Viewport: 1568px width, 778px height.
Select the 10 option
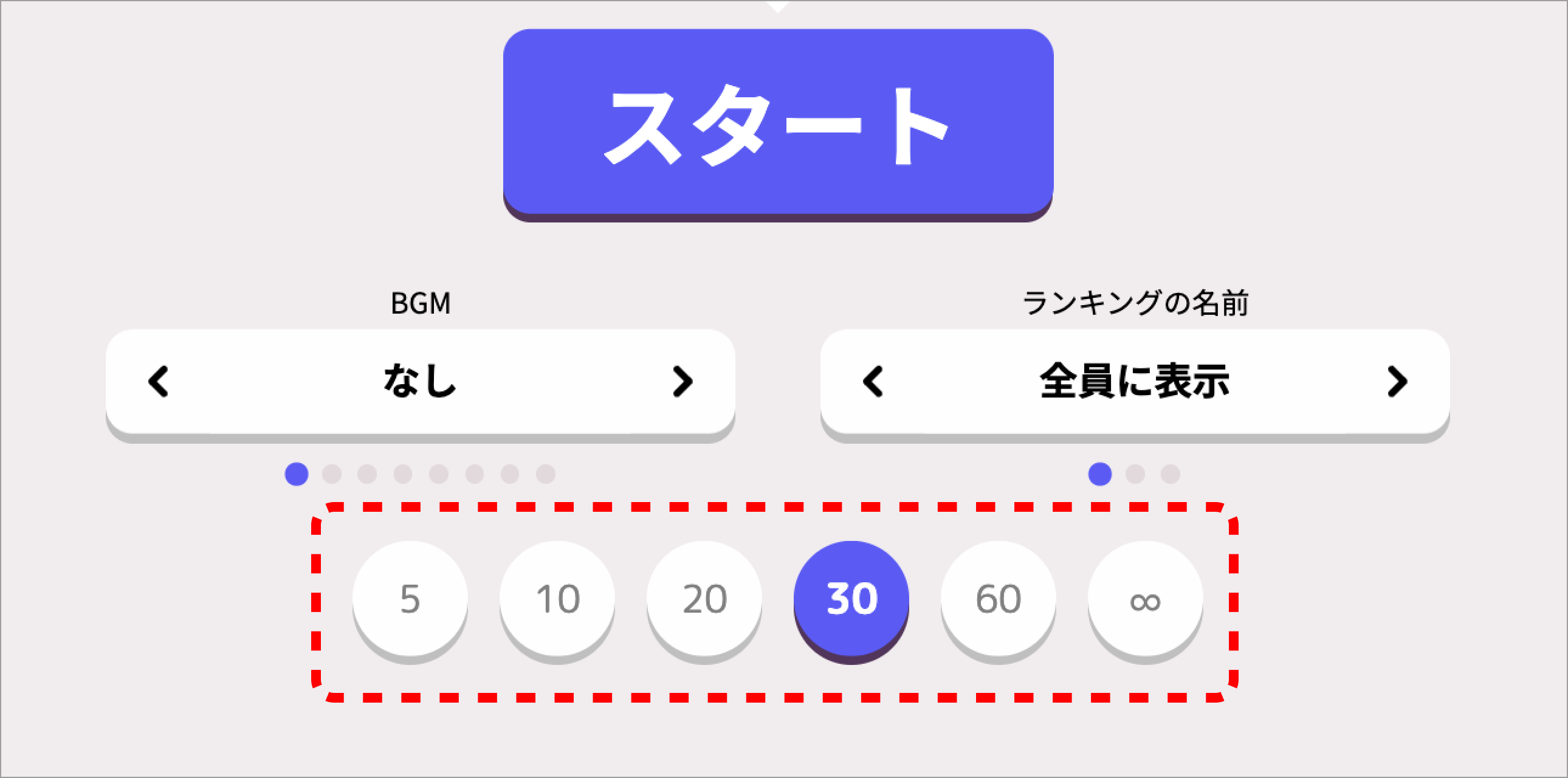(x=557, y=599)
